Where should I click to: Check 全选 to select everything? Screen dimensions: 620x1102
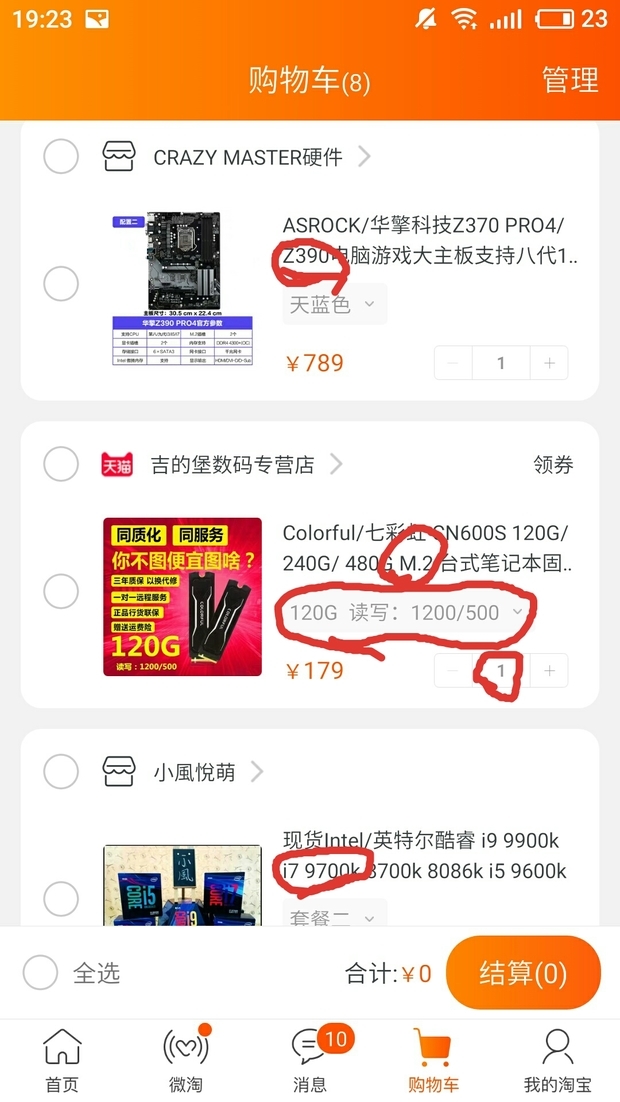coord(41,973)
